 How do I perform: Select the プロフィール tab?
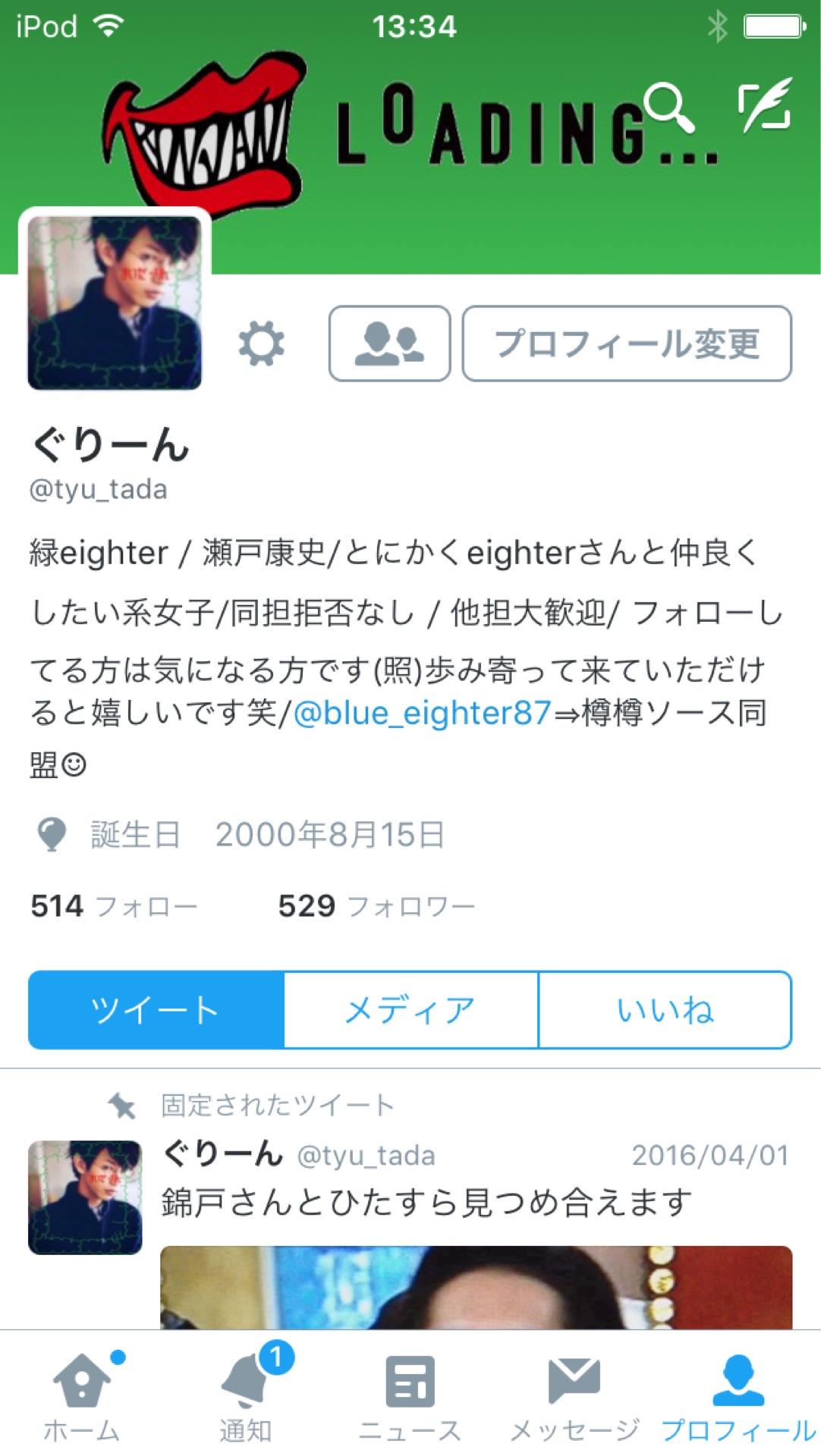738,1397
